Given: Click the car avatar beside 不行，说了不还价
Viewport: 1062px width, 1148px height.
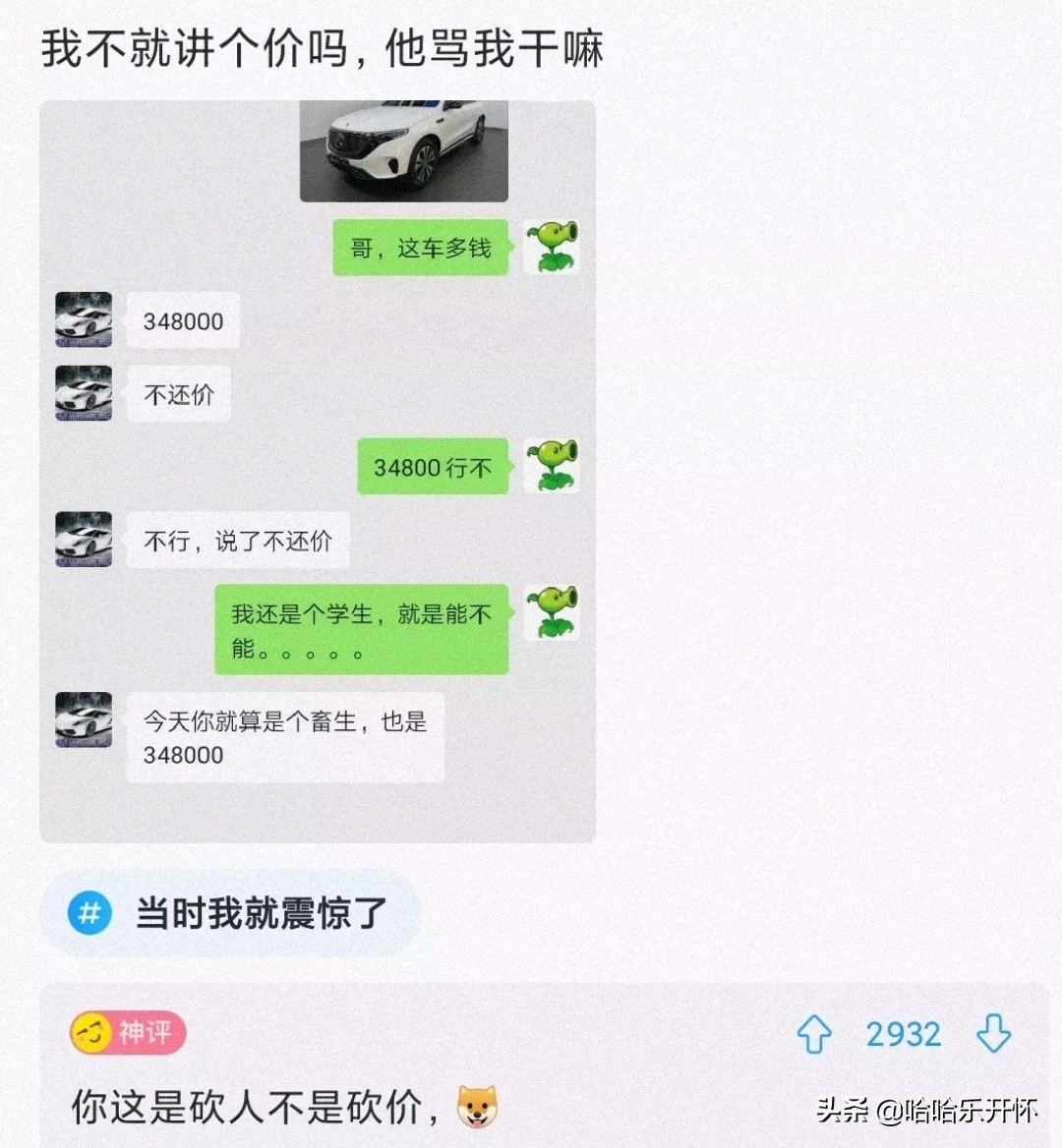Looking at the screenshot, I should click(83, 539).
